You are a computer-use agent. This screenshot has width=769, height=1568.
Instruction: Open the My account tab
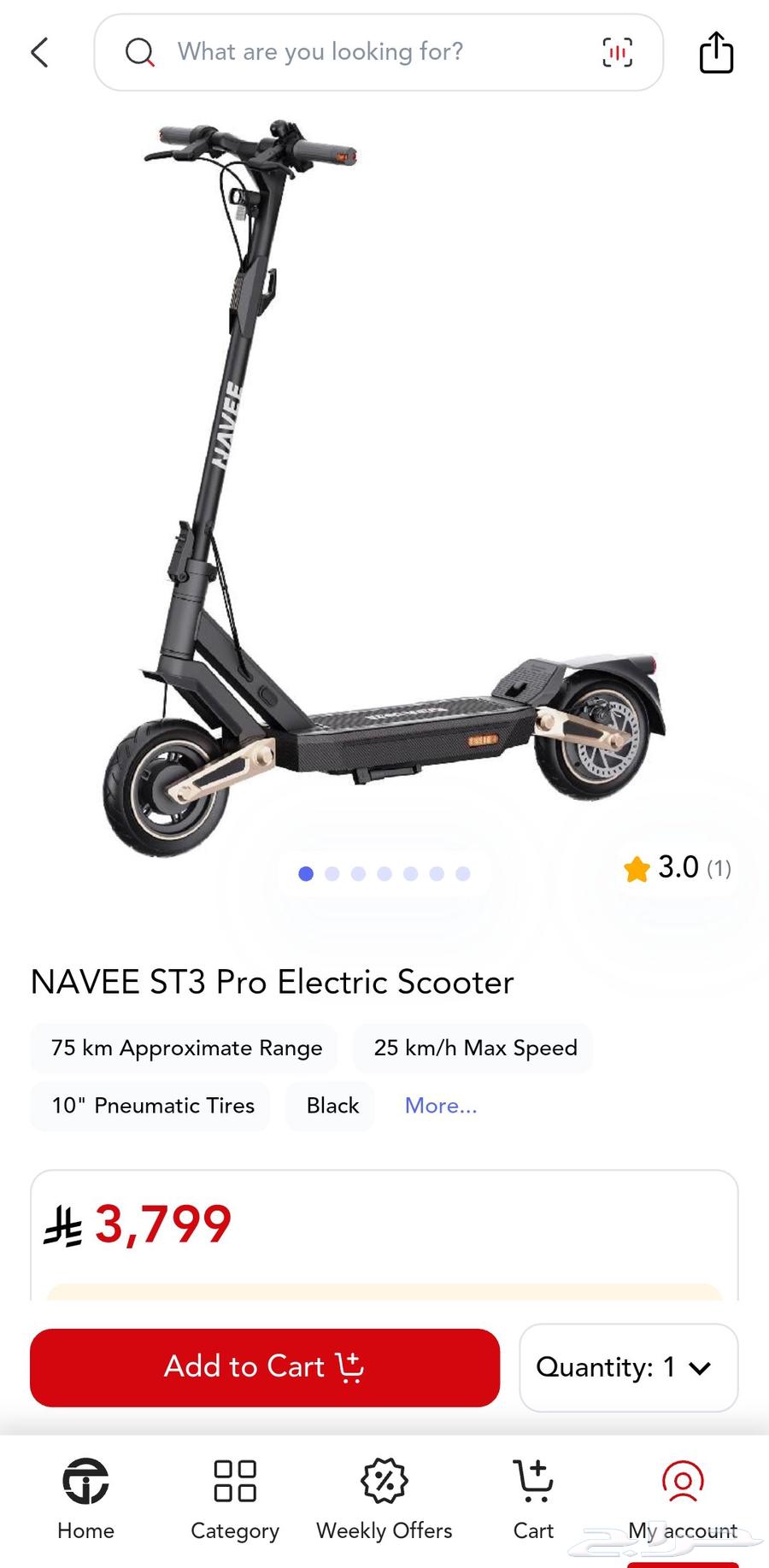pos(683,1498)
